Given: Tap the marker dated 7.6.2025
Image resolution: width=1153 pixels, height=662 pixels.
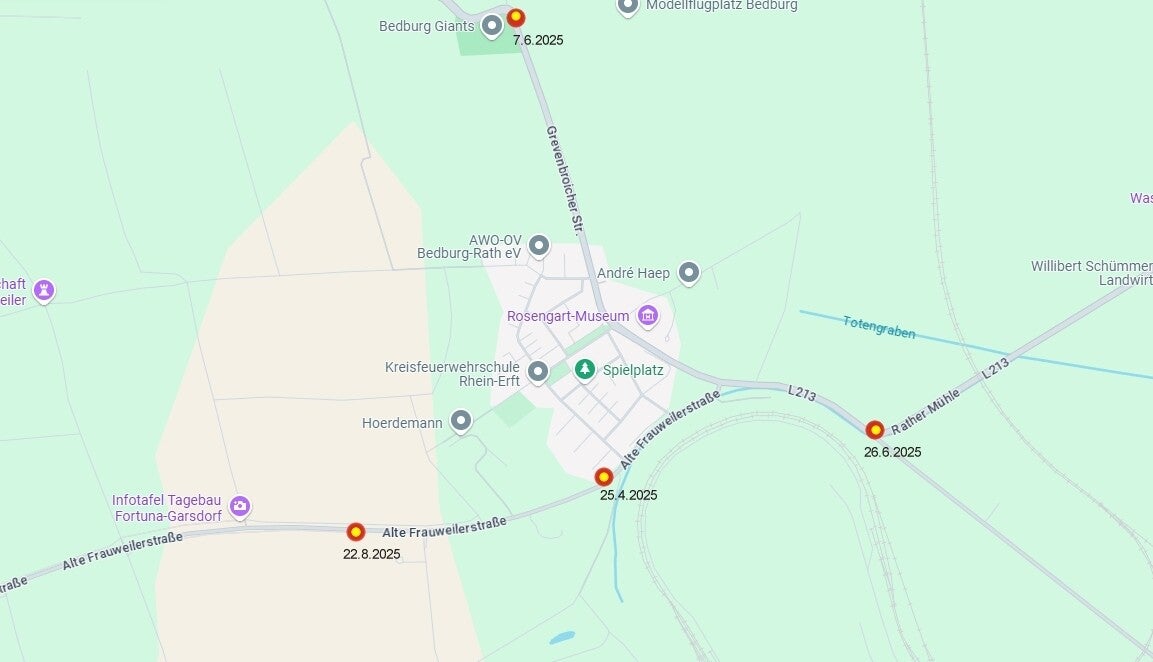Looking at the screenshot, I should point(516,17).
